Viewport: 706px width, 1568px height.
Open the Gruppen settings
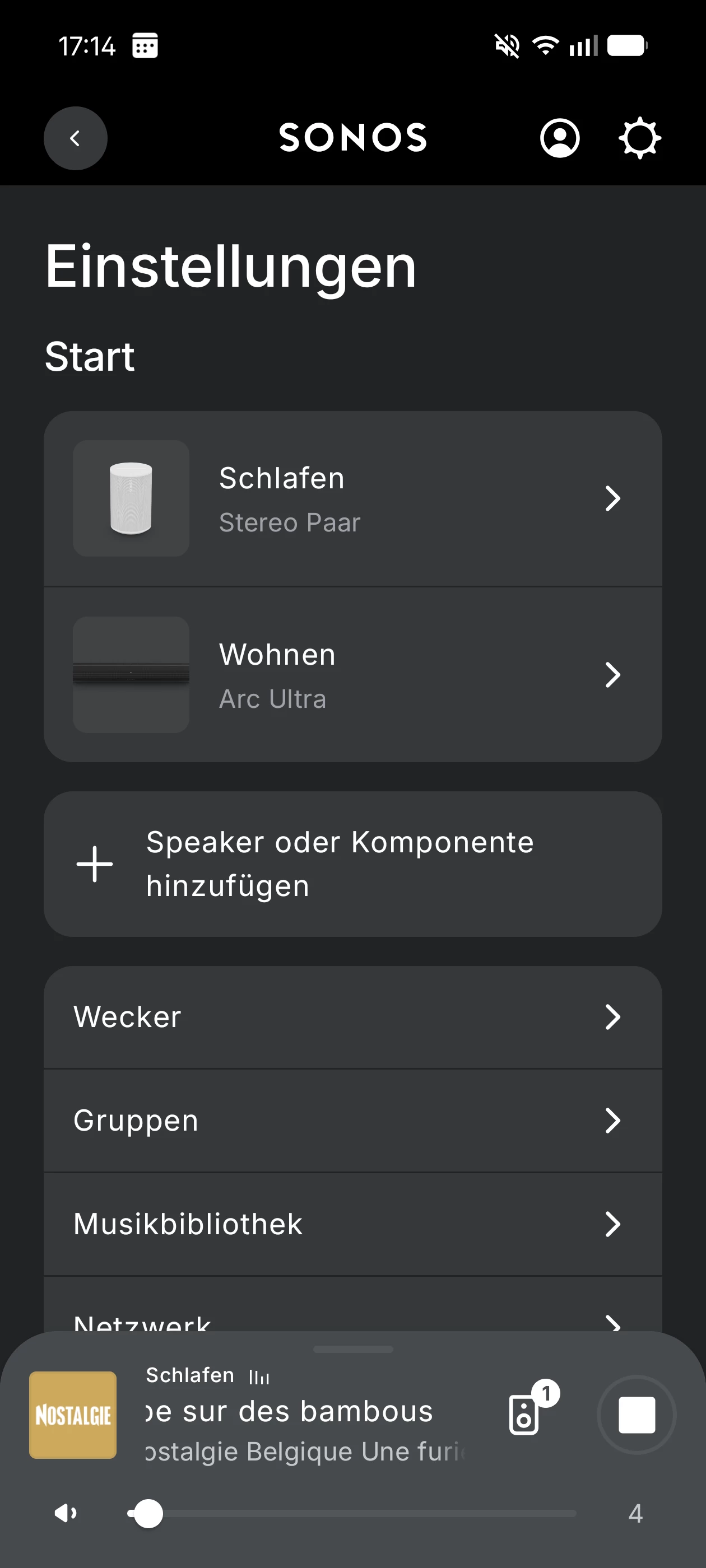click(x=352, y=1120)
